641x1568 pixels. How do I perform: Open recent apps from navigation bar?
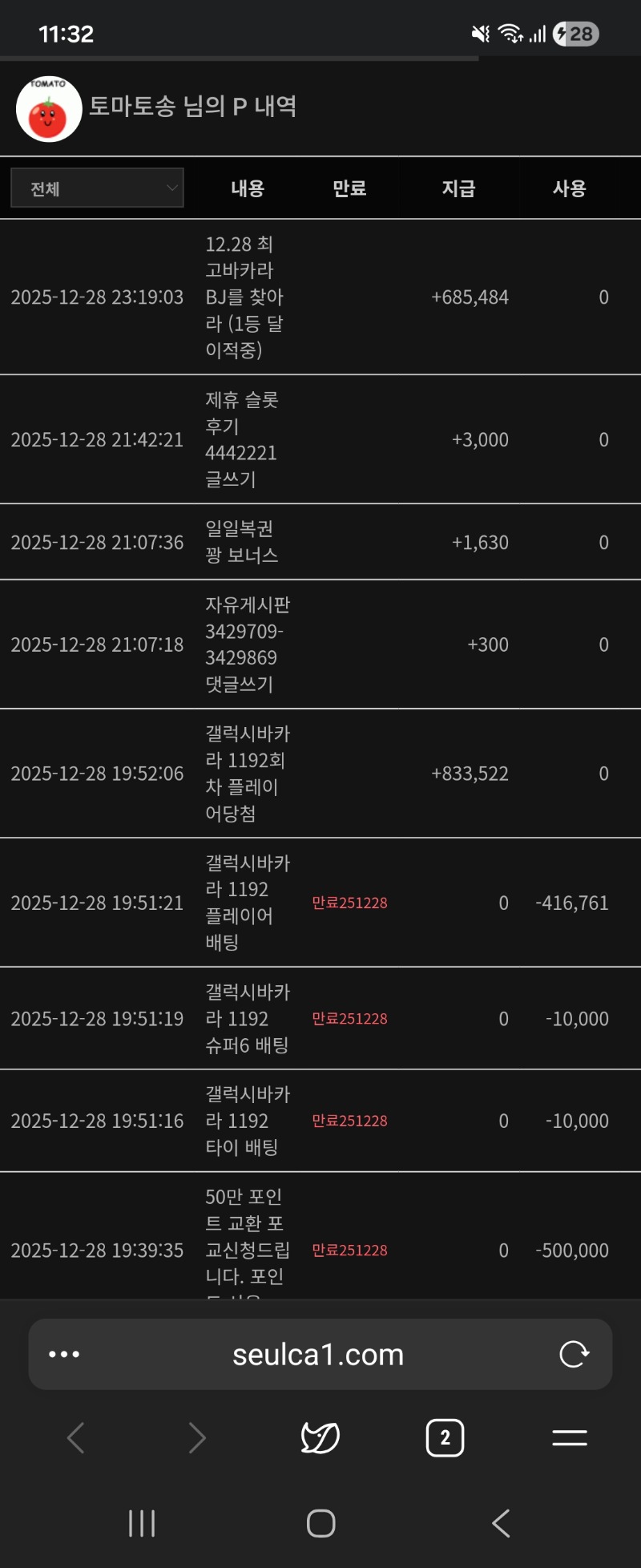click(142, 1523)
